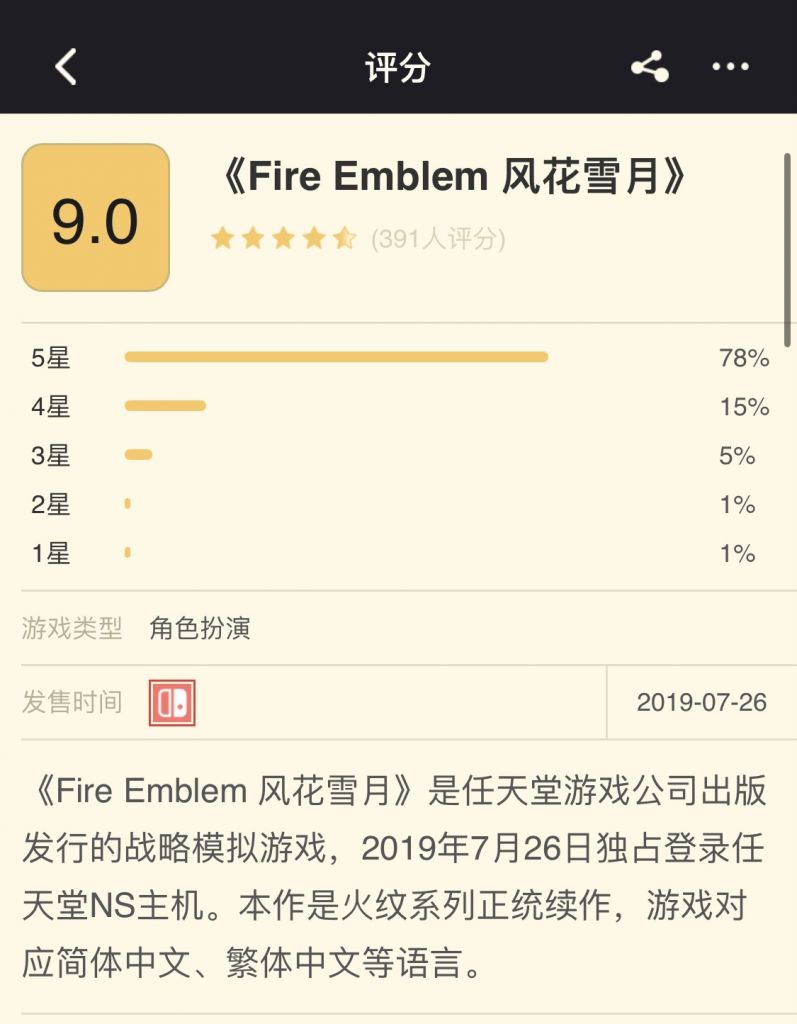
Task: Open the share icon
Action: [651, 64]
